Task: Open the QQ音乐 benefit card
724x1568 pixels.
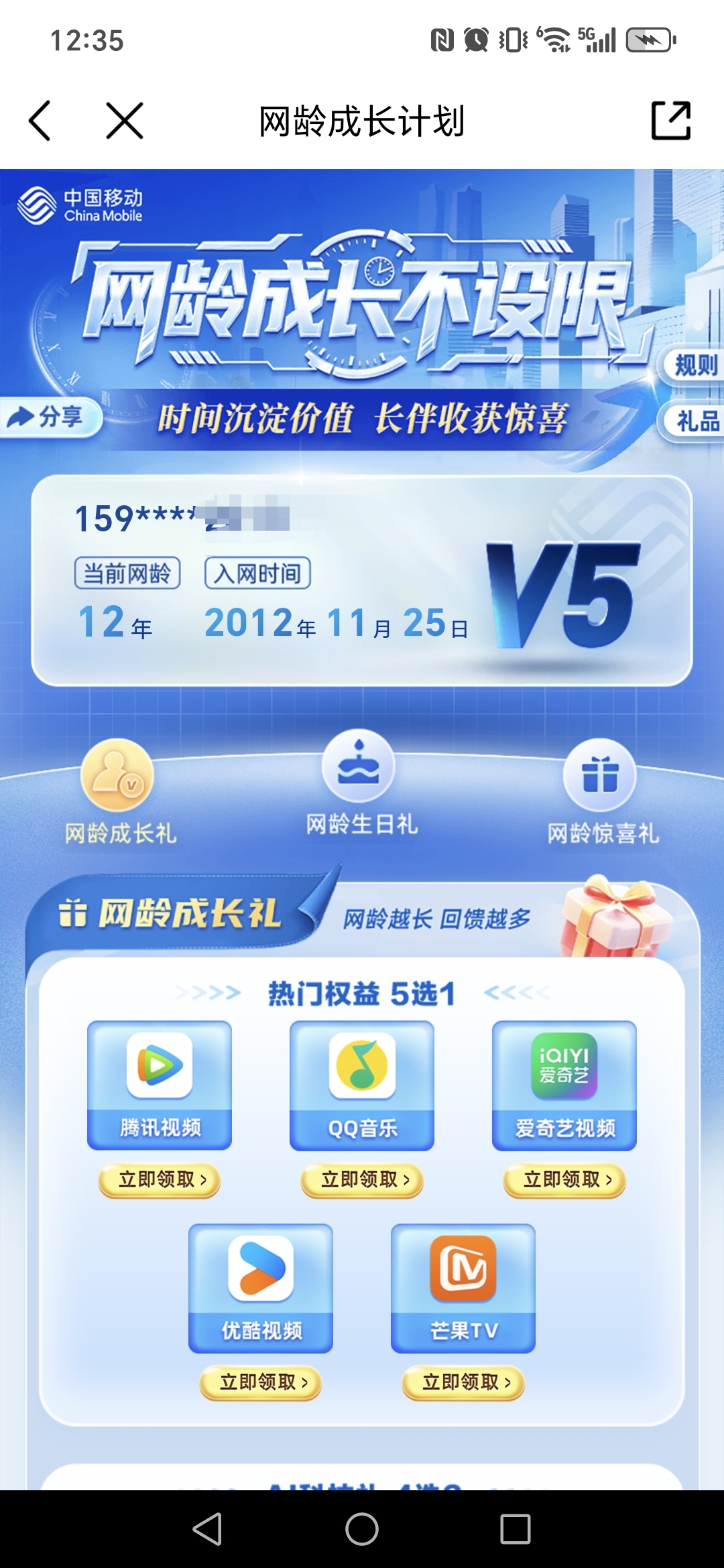Action: [x=362, y=1085]
